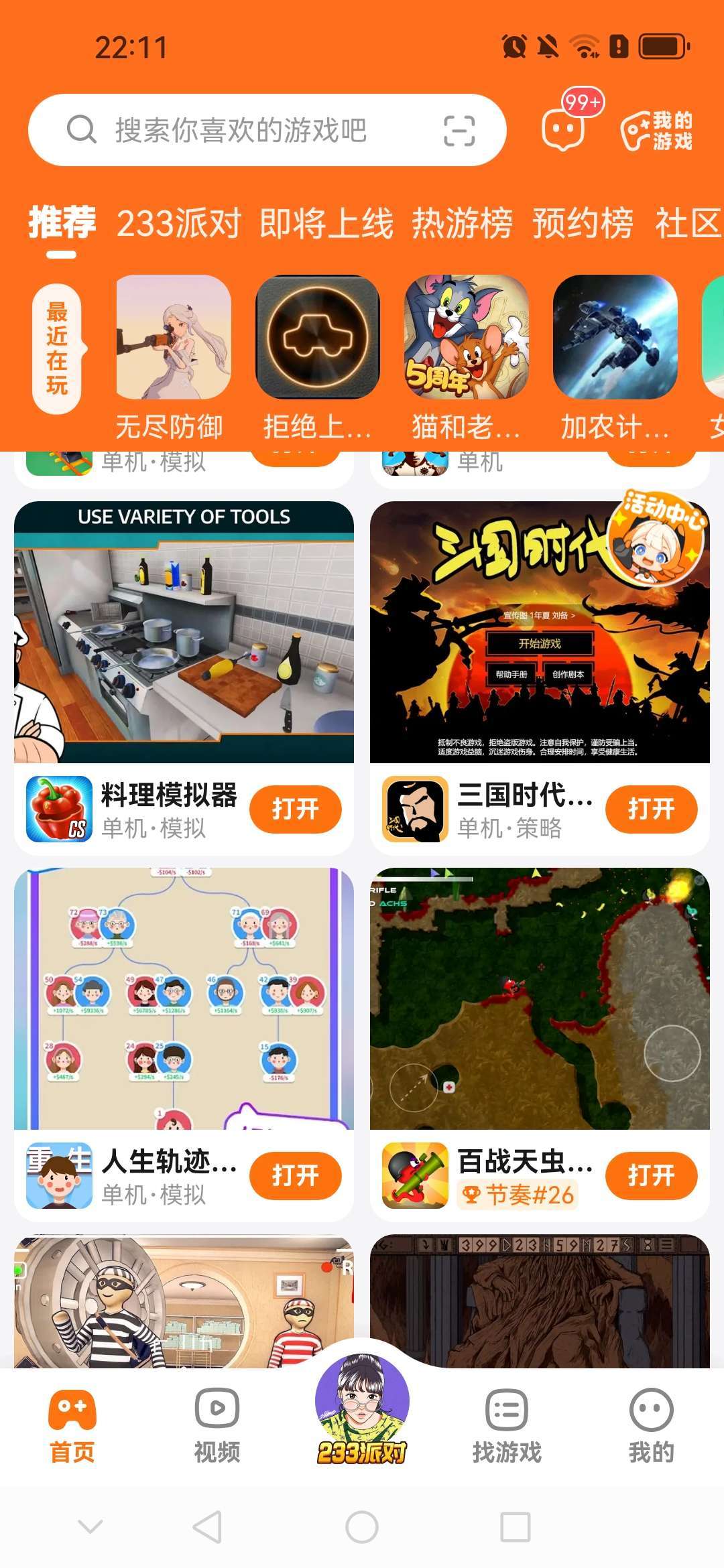
Task: Switch to the 即将上线 tab
Action: pyautogui.click(x=326, y=223)
